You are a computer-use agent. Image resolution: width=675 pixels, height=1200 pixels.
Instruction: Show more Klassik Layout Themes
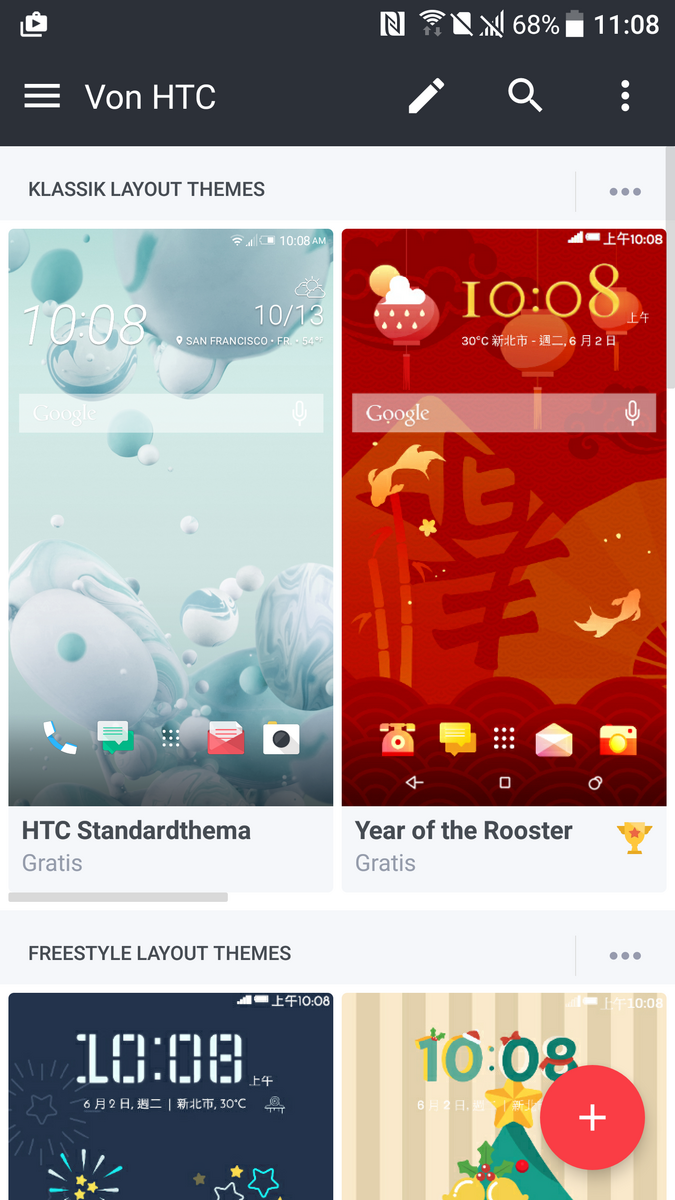pos(625,191)
